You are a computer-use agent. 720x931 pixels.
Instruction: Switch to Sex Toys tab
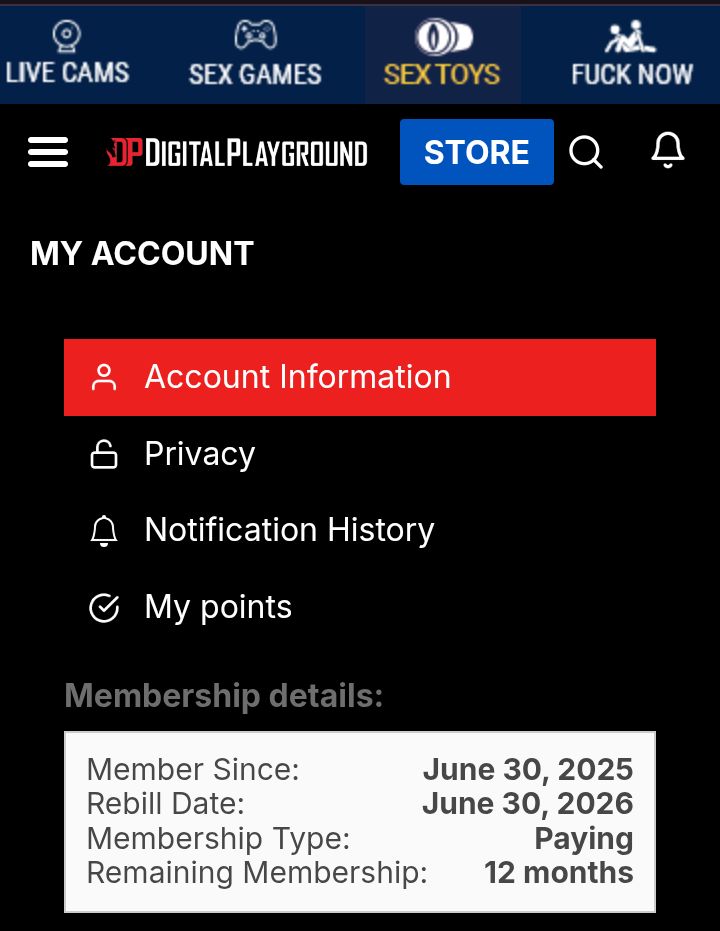pos(442,55)
